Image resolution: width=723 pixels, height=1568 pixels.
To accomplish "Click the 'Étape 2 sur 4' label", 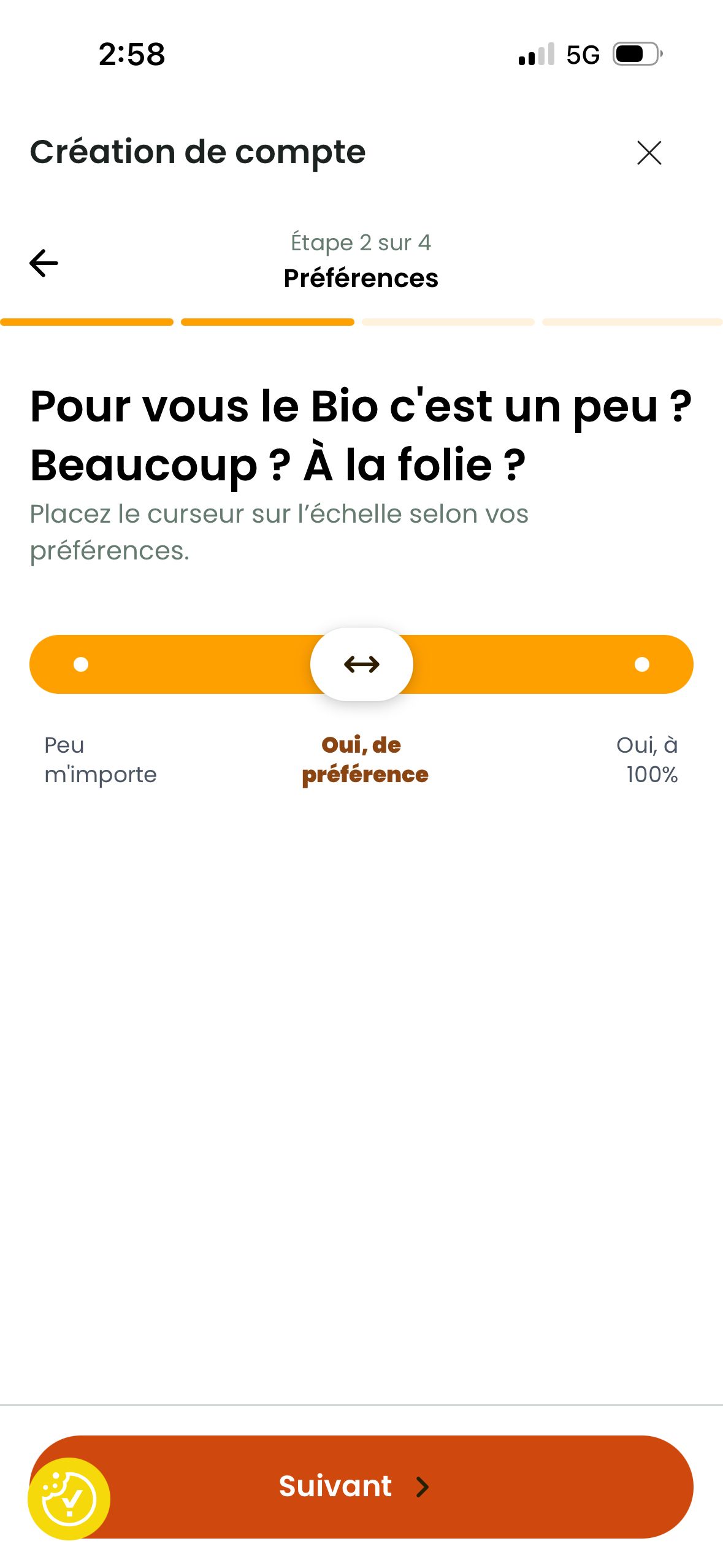I will [361, 243].
